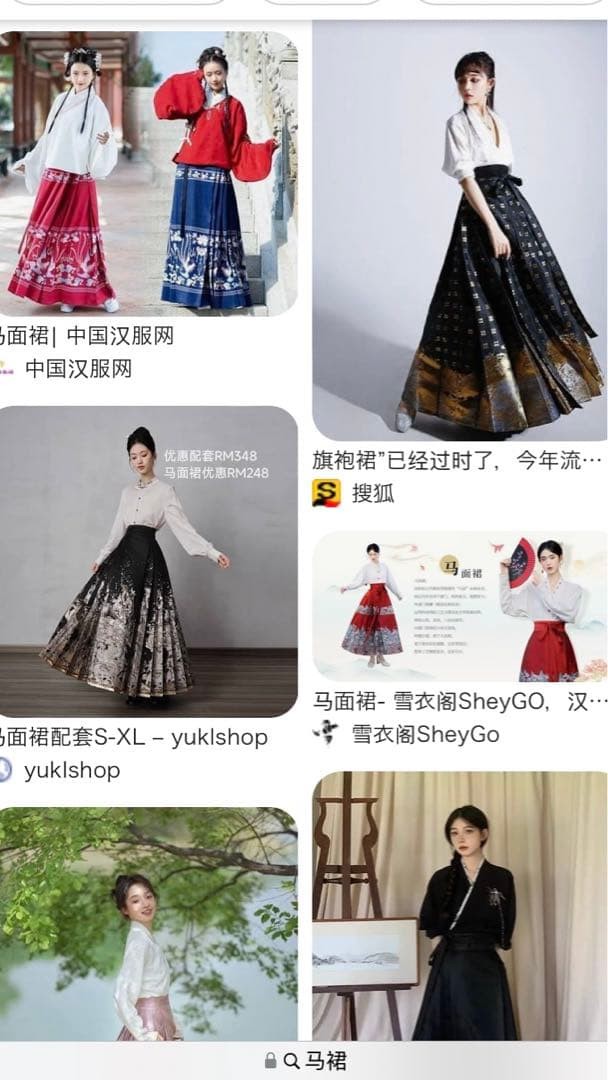Open the 搜狐 black gold skirt image
The width and height of the screenshot is (608, 1080).
click(459, 230)
